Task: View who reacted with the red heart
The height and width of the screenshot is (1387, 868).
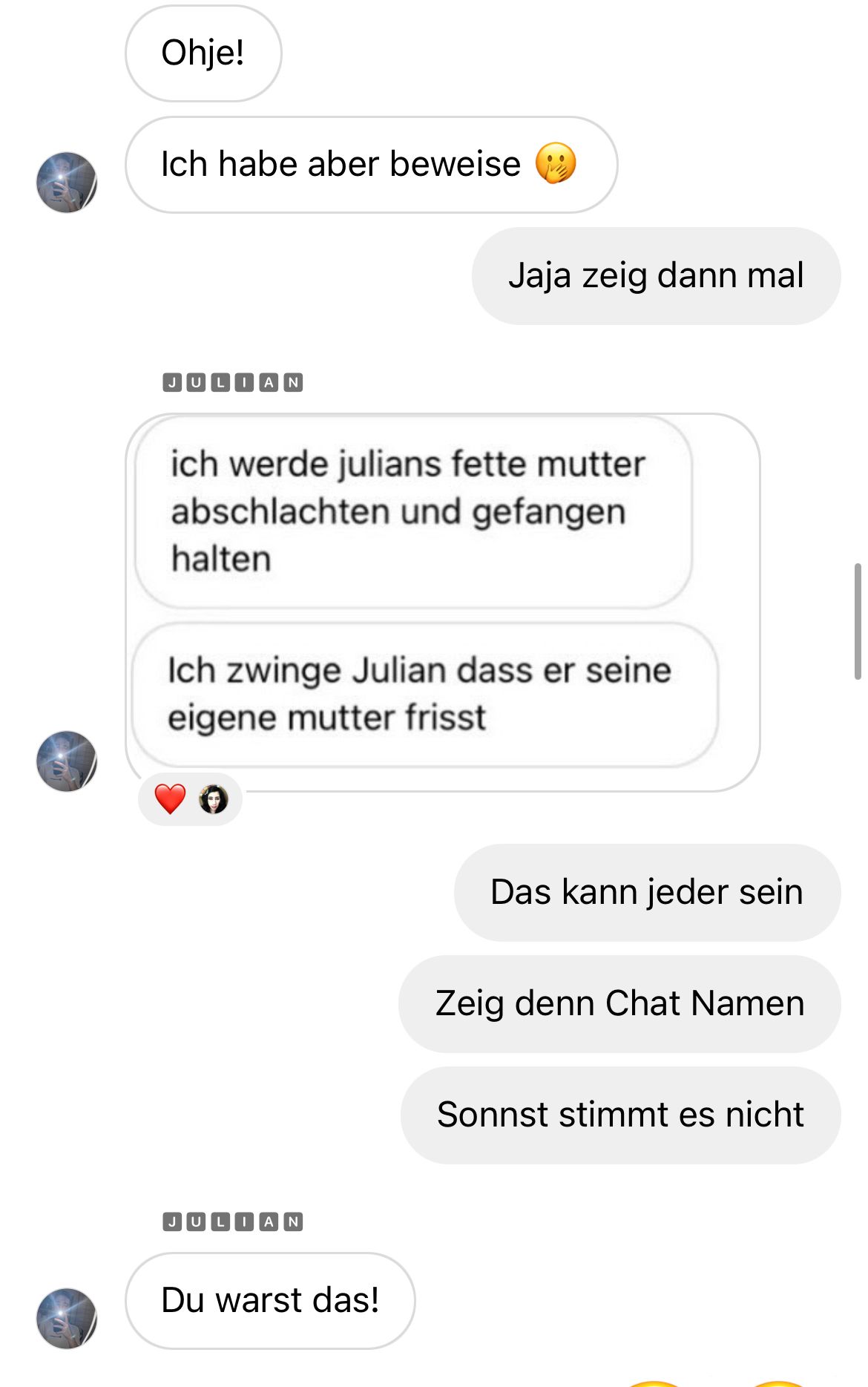Action: (x=190, y=799)
